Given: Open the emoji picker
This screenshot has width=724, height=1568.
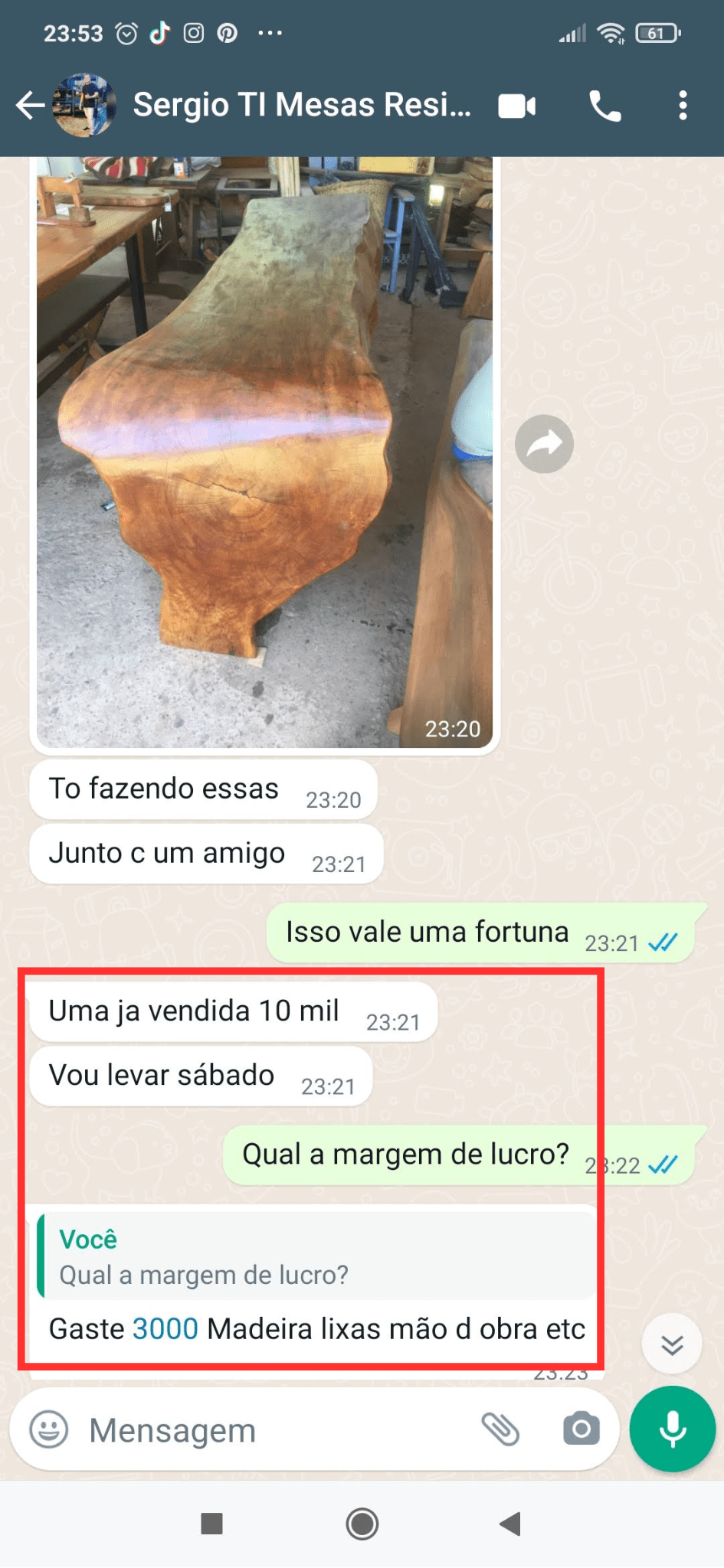Looking at the screenshot, I should tap(49, 1429).
